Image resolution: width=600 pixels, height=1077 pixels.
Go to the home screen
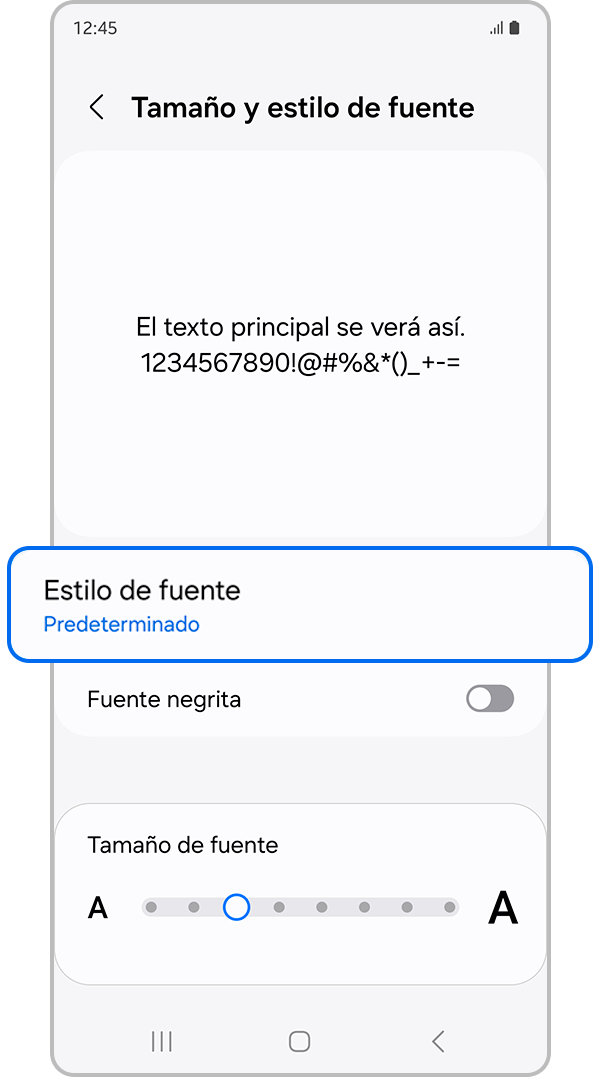pyautogui.click(x=299, y=1041)
